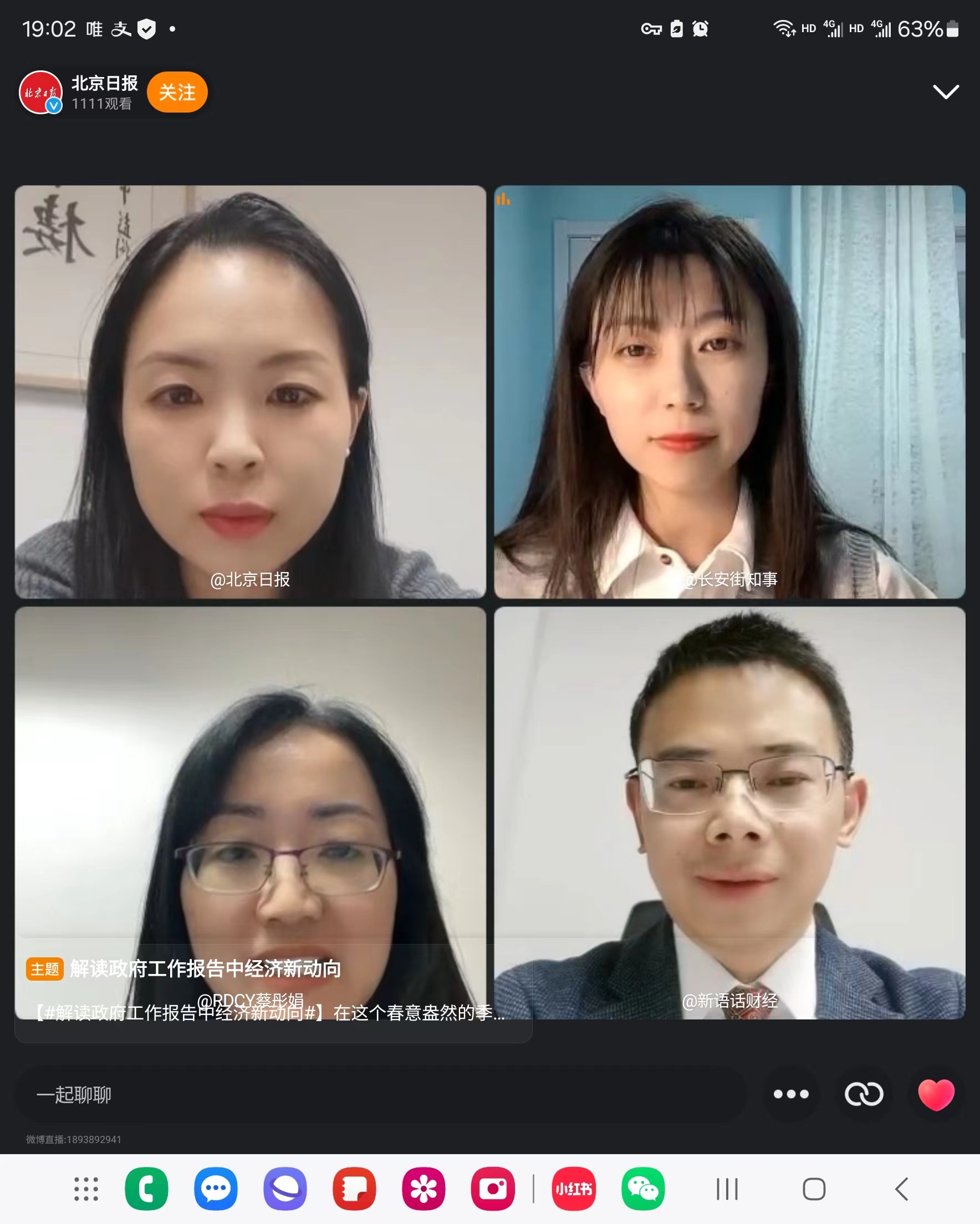
Task: Open the app drawer grid icon
Action: click(x=86, y=1189)
